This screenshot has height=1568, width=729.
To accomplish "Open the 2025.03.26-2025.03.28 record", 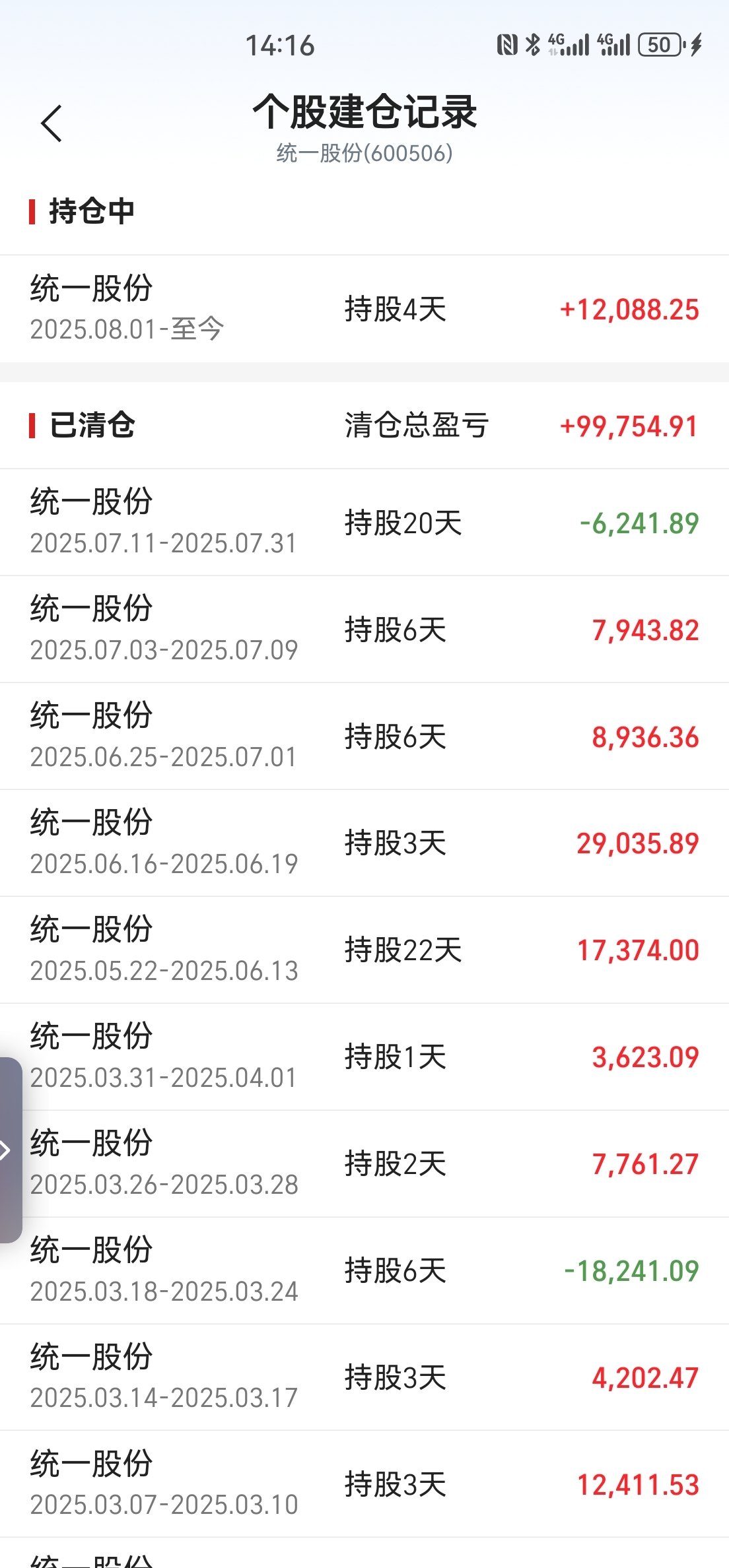I will pos(364,1163).
